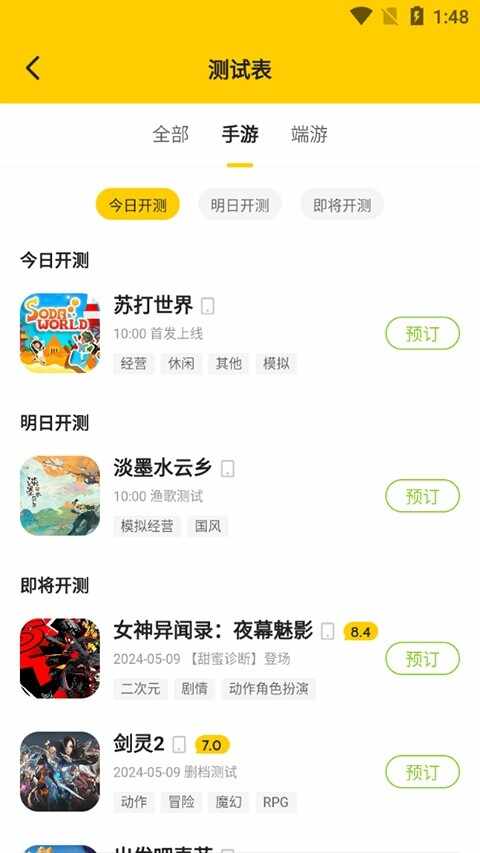Select the 明日开测 filter chip
The height and width of the screenshot is (853, 480).
[240, 205]
